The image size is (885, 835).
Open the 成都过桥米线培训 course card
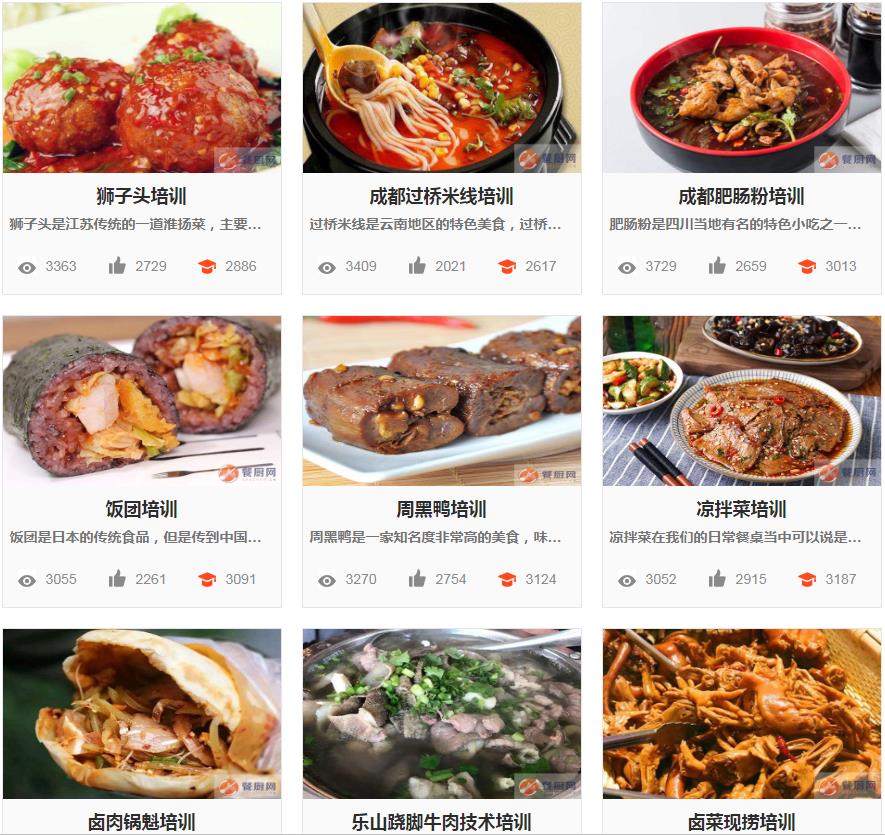tap(441, 196)
